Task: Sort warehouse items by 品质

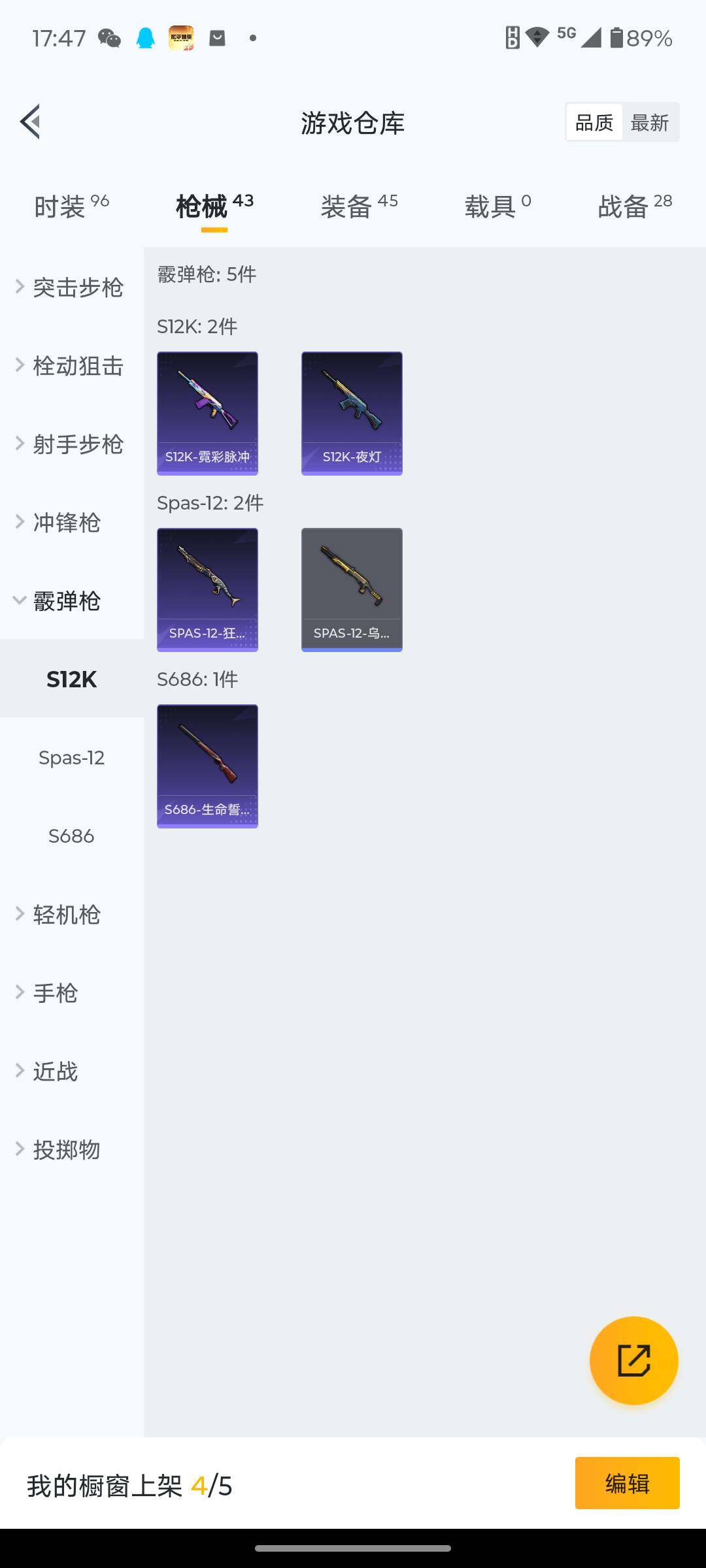Action: (x=594, y=122)
